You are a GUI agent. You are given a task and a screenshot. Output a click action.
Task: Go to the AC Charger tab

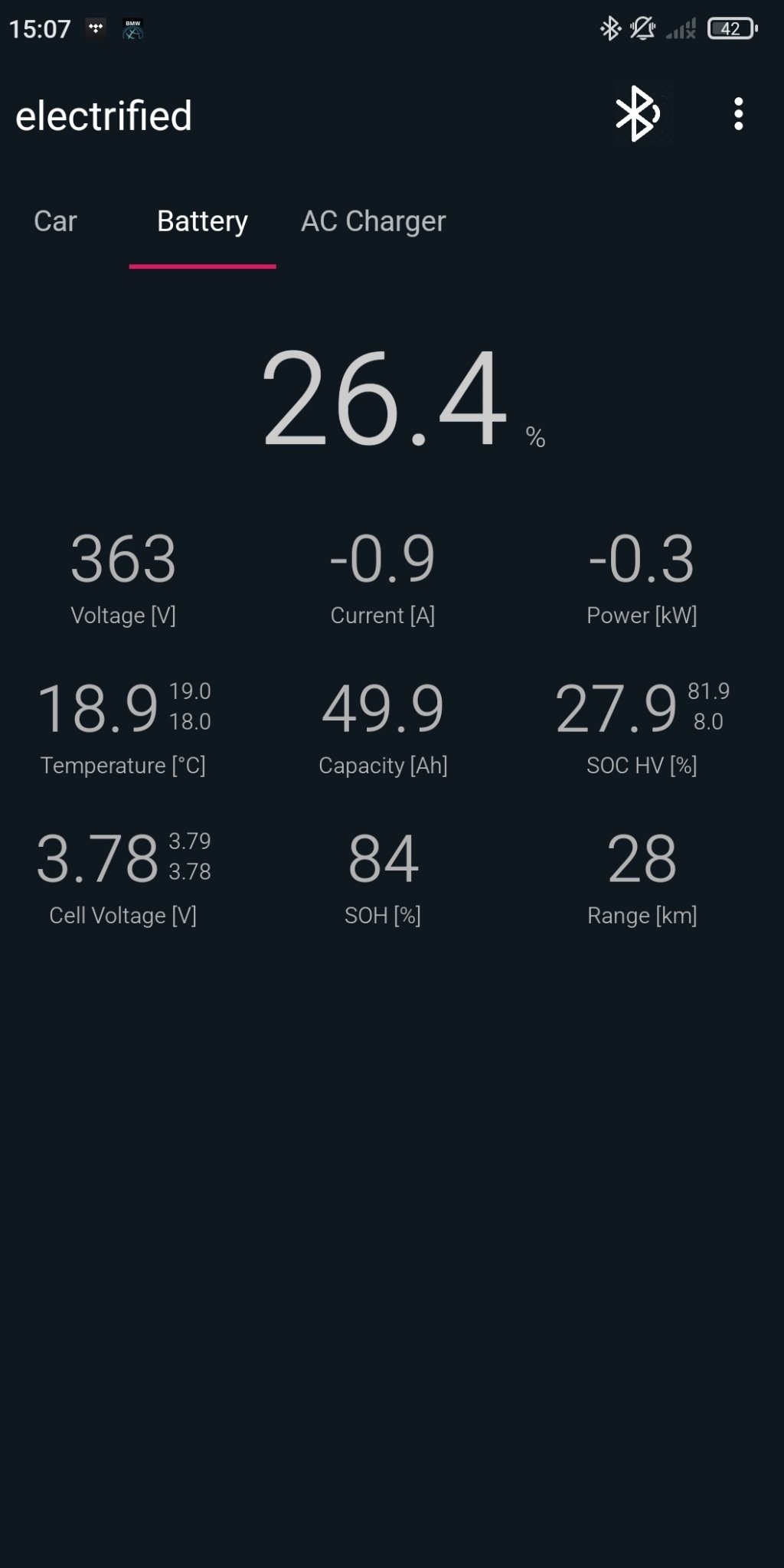[373, 221]
